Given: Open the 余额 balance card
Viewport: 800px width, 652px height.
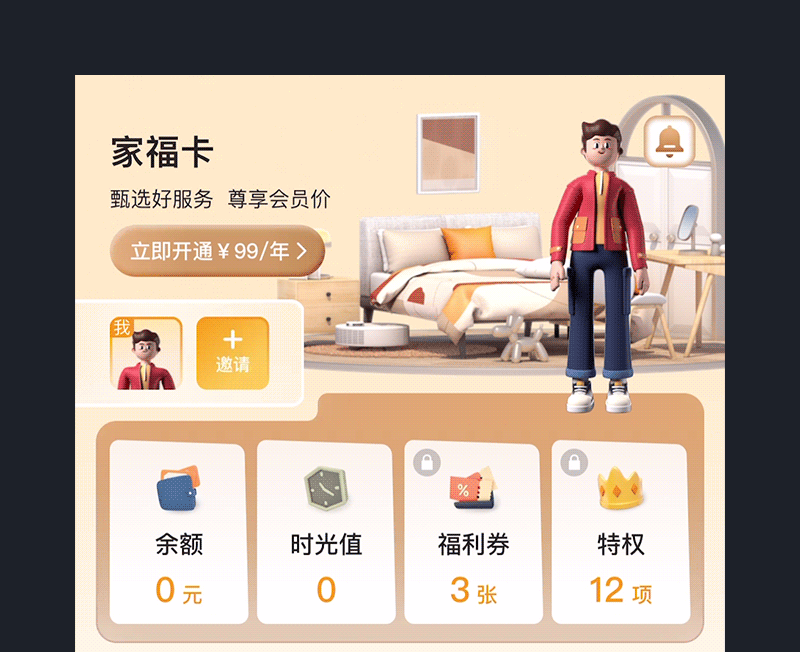Looking at the screenshot, I should tap(178, 532).
